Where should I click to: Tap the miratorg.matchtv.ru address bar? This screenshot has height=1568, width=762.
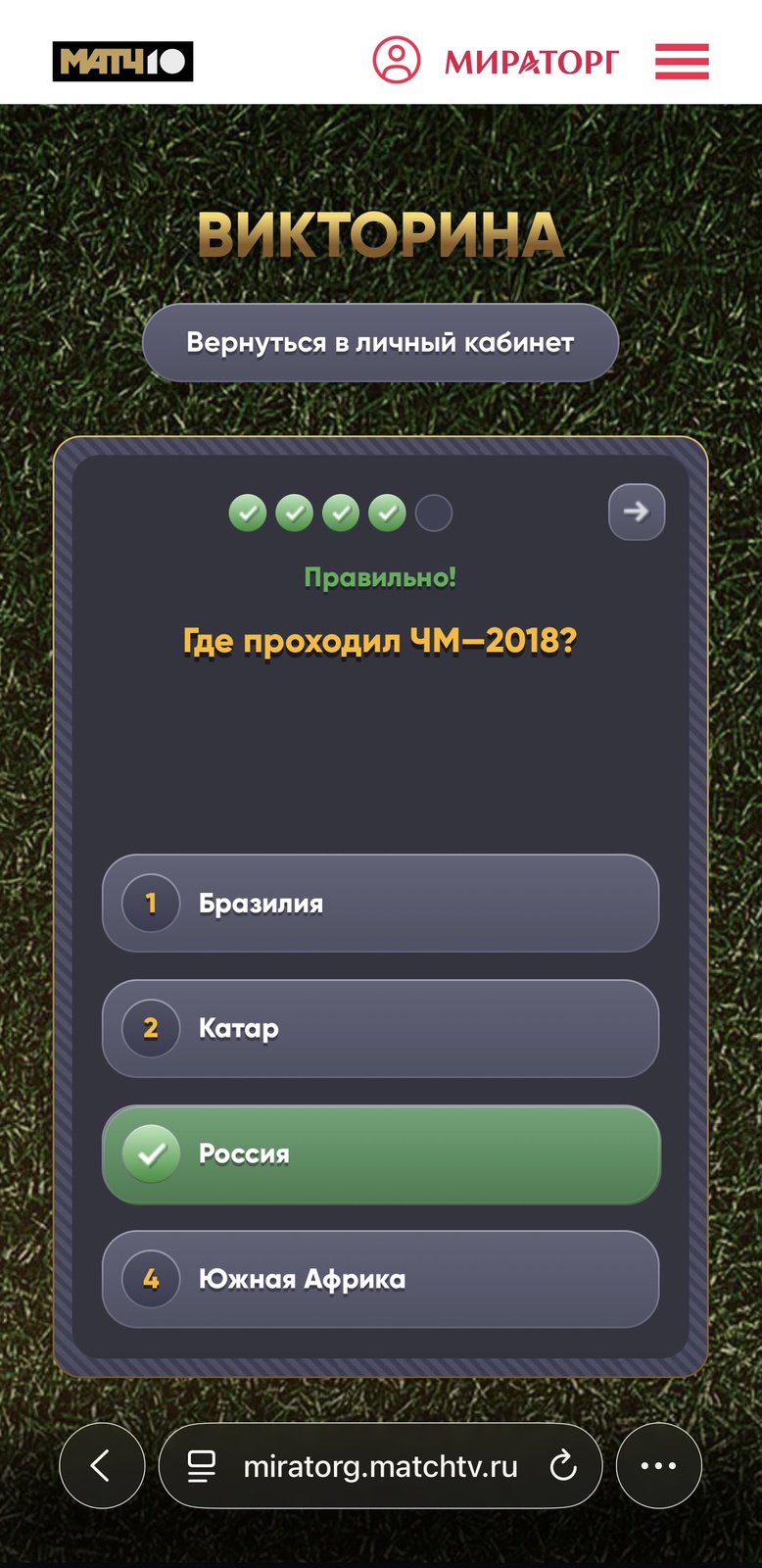tap(380, 1466)
